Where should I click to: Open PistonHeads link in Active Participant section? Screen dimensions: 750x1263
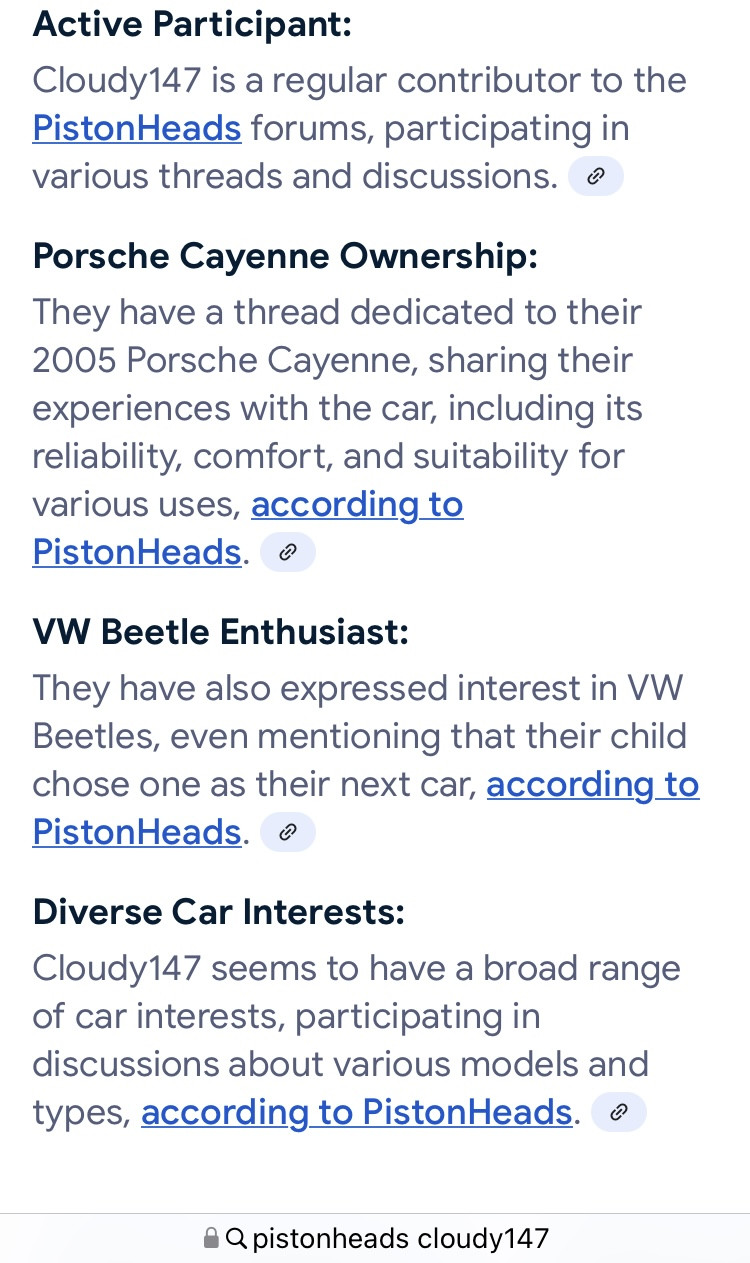coord(137,128)
